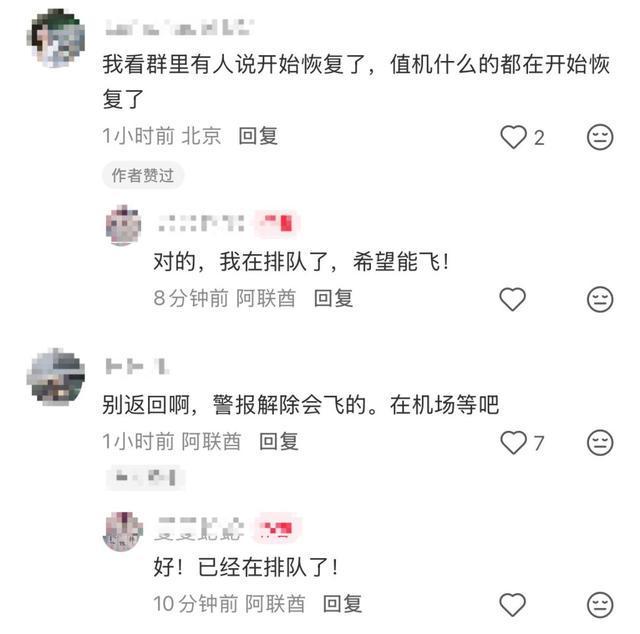Dislike the reply 好！已经在排队了
The image size is (640, 634).
[x=600, y=604]
